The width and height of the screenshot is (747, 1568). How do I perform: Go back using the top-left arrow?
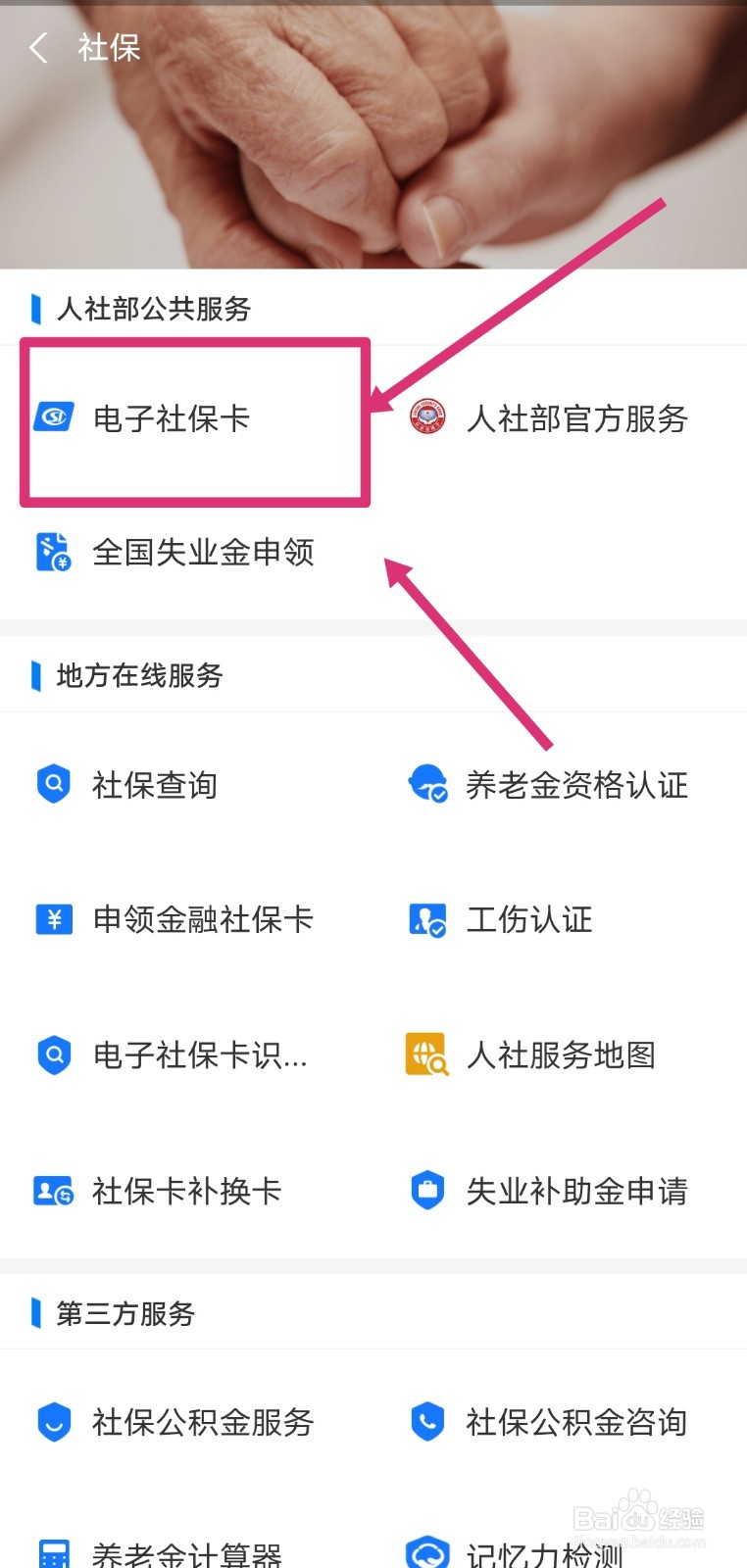coord(36,47)
